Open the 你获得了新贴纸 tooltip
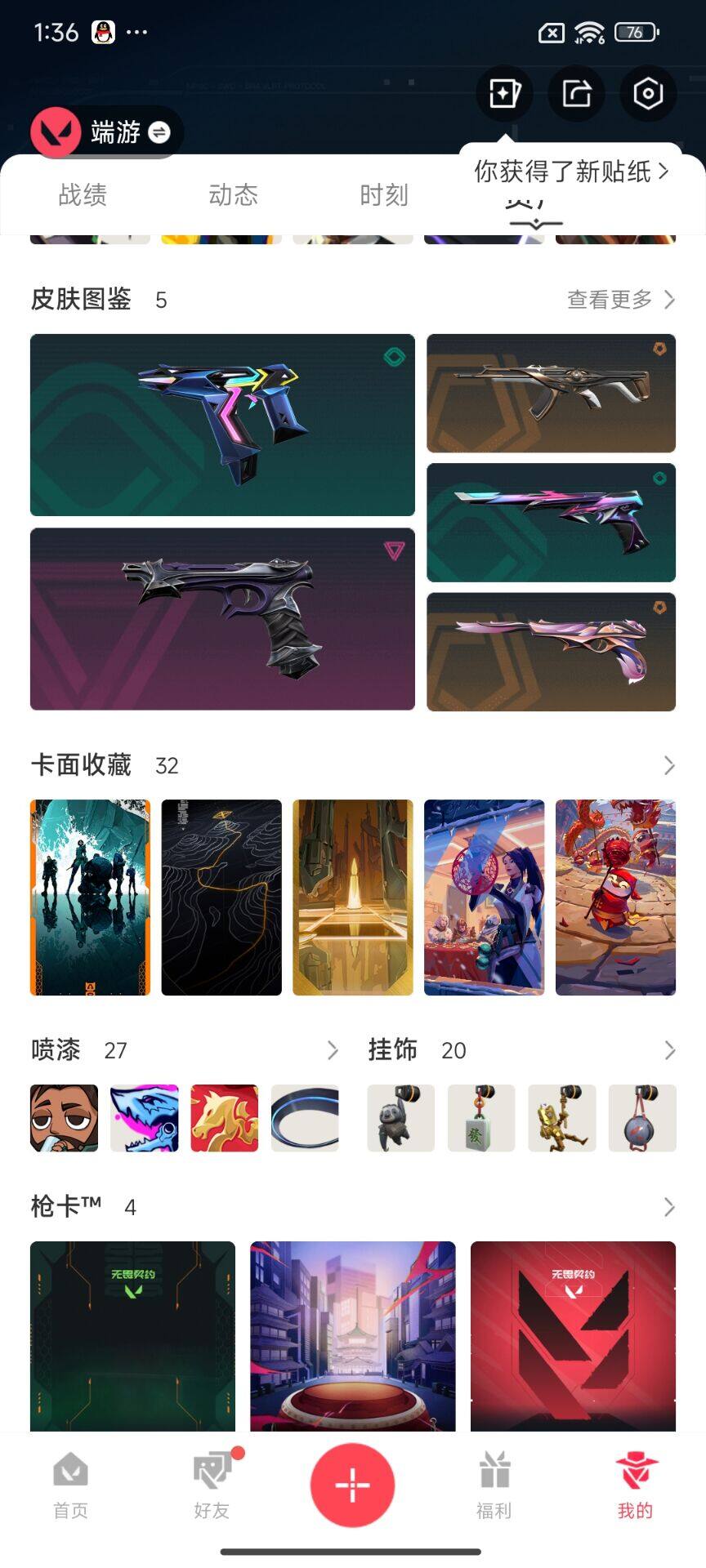Viewport: 706px width, 1568px height. click(x=571, y=171)
